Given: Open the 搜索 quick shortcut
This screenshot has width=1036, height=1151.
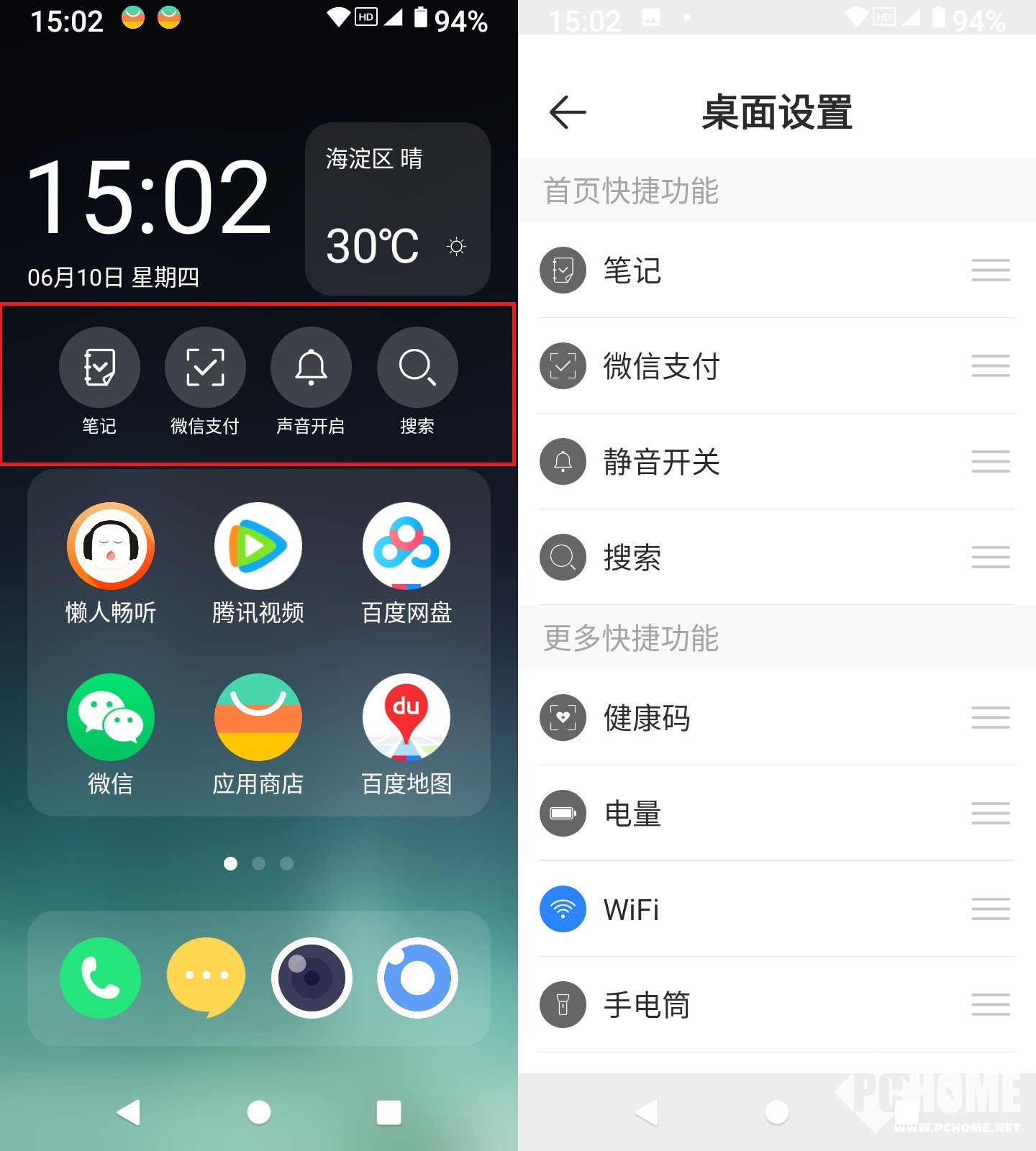Looking at the screenshot, I should point(417,368).
